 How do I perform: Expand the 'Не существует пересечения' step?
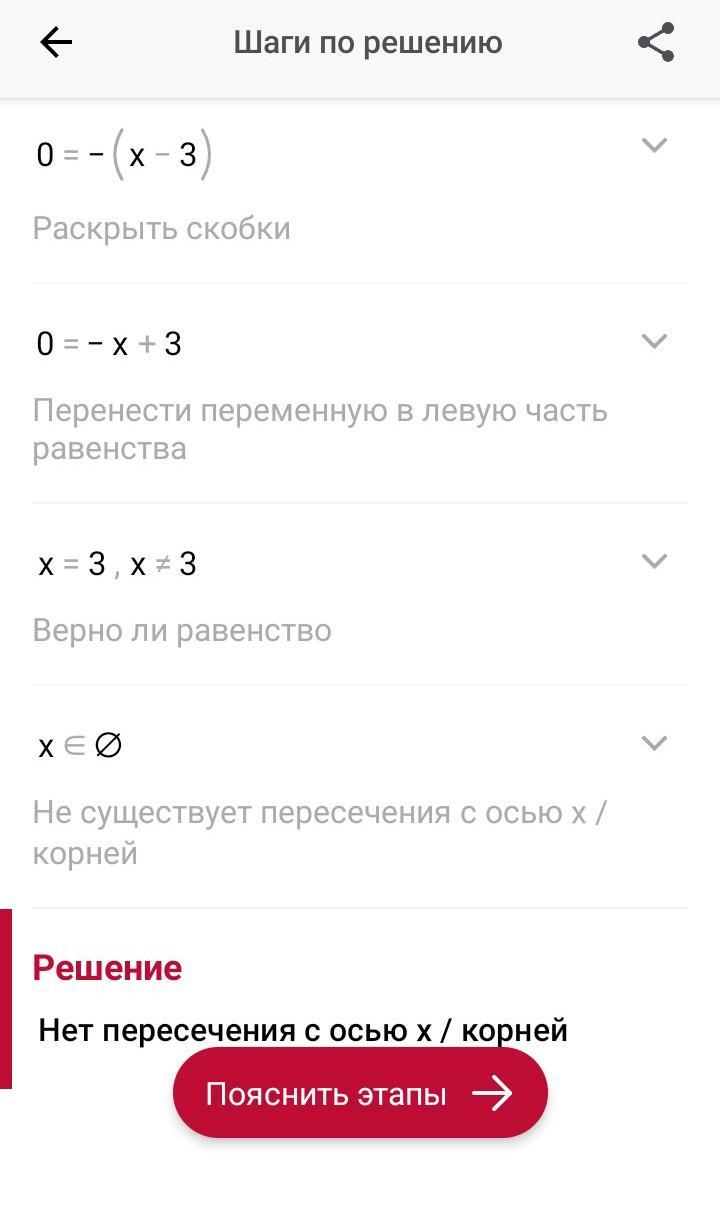point(654,743)
